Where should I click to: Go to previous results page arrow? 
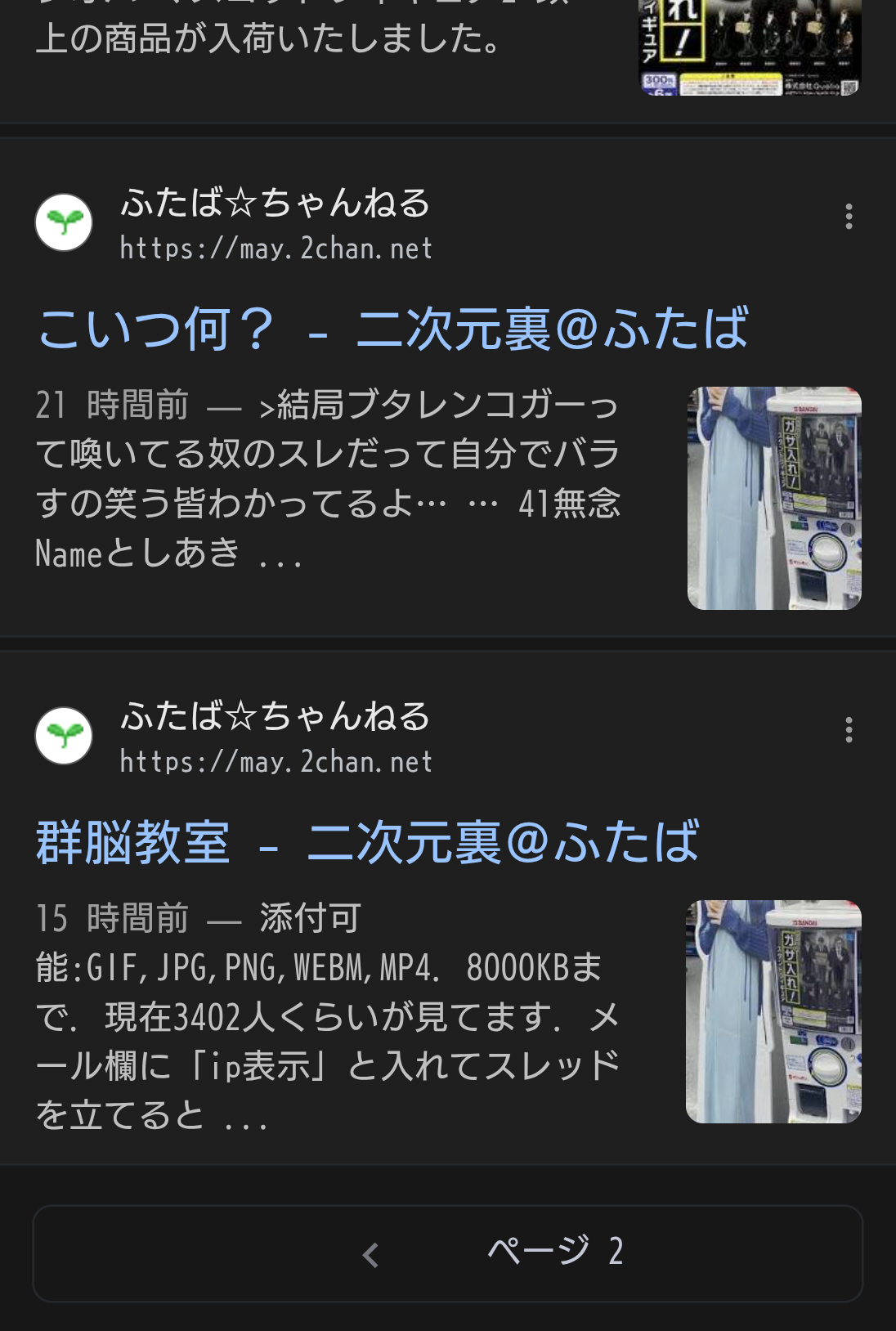point(370,1255)
